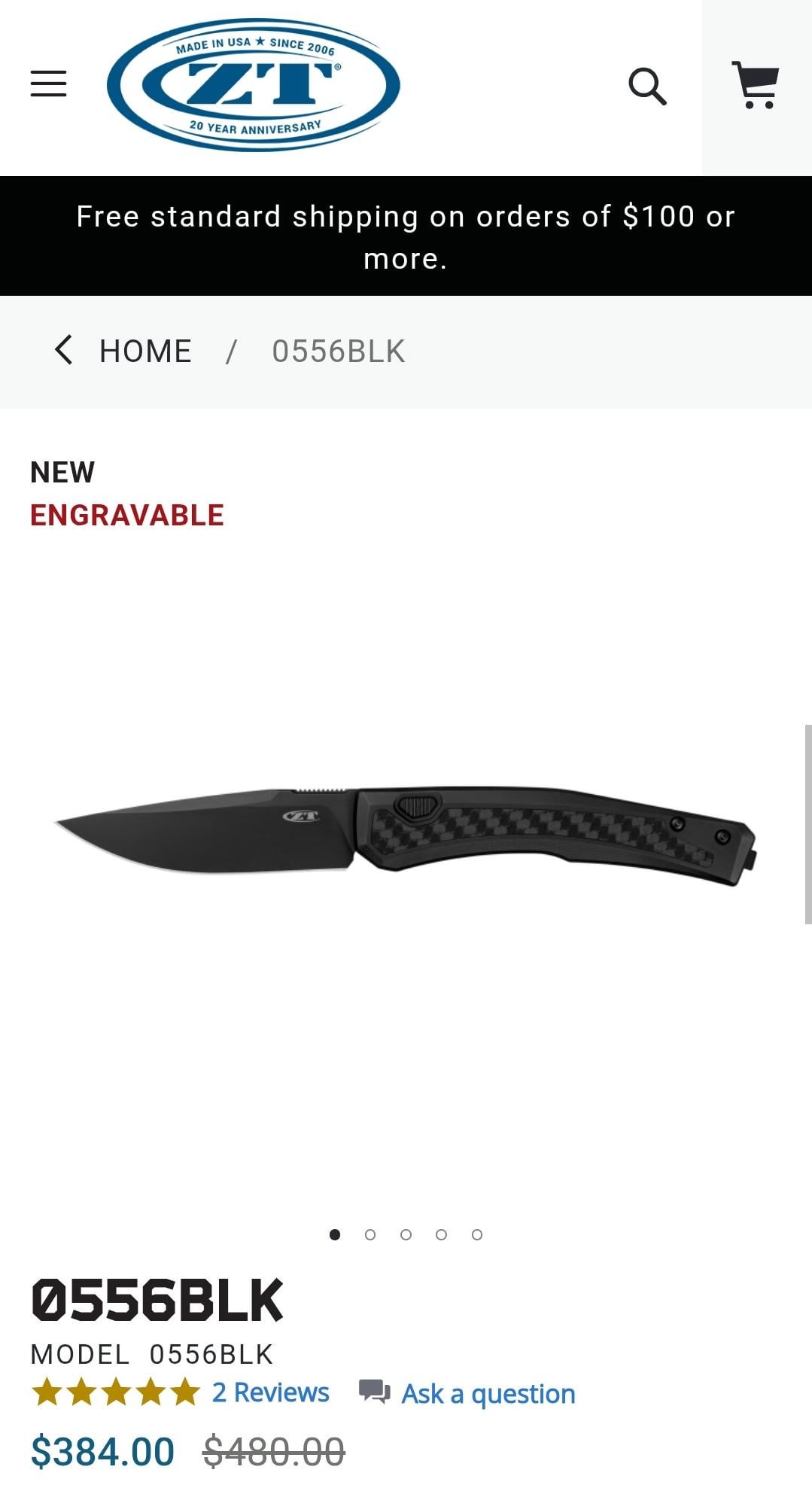The width and height of the screenshot is (812, 1488).
Task: View the shopping cart
Action: point(756,86)
